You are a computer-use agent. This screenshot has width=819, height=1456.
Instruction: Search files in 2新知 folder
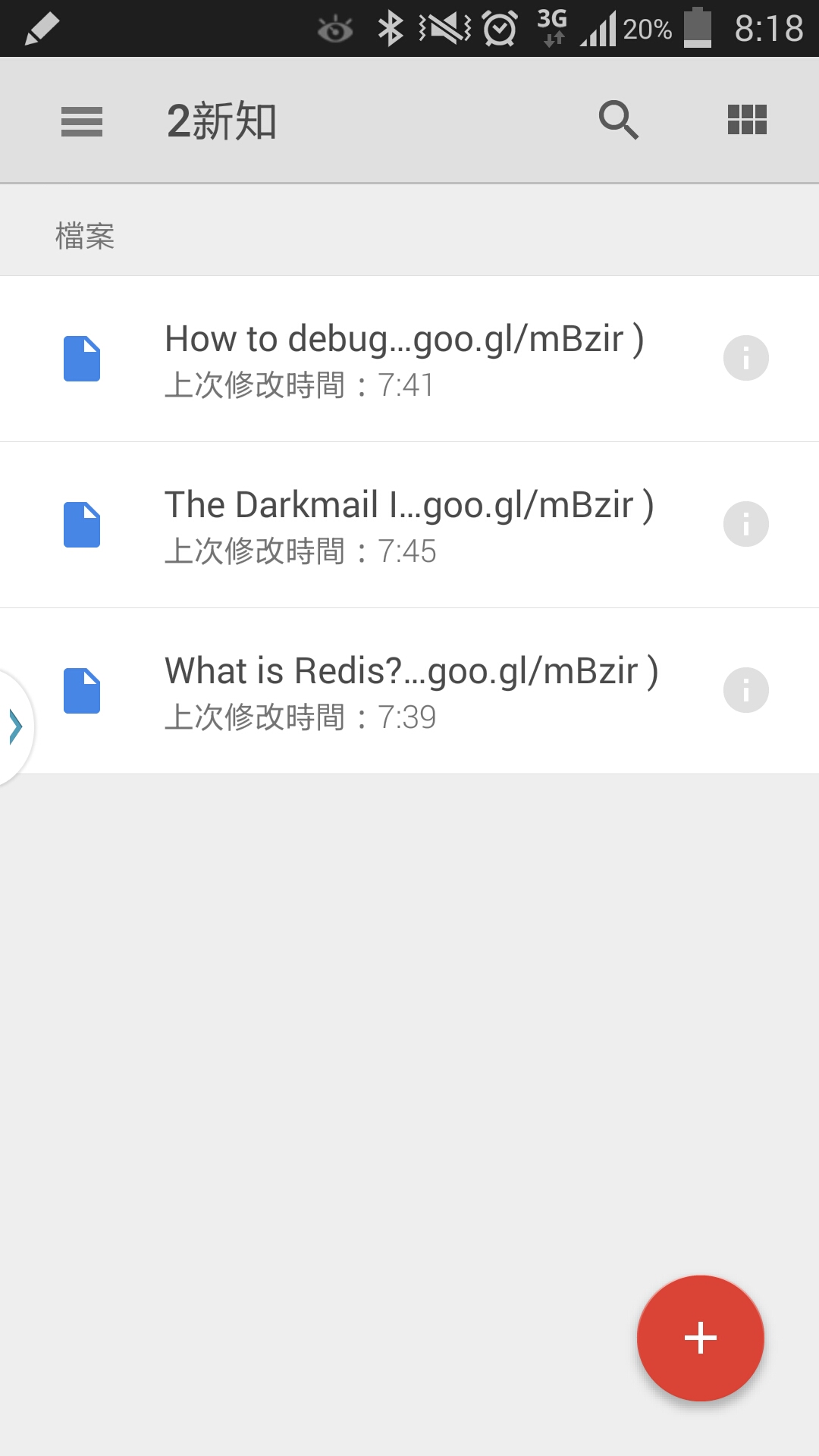[619, 120]
